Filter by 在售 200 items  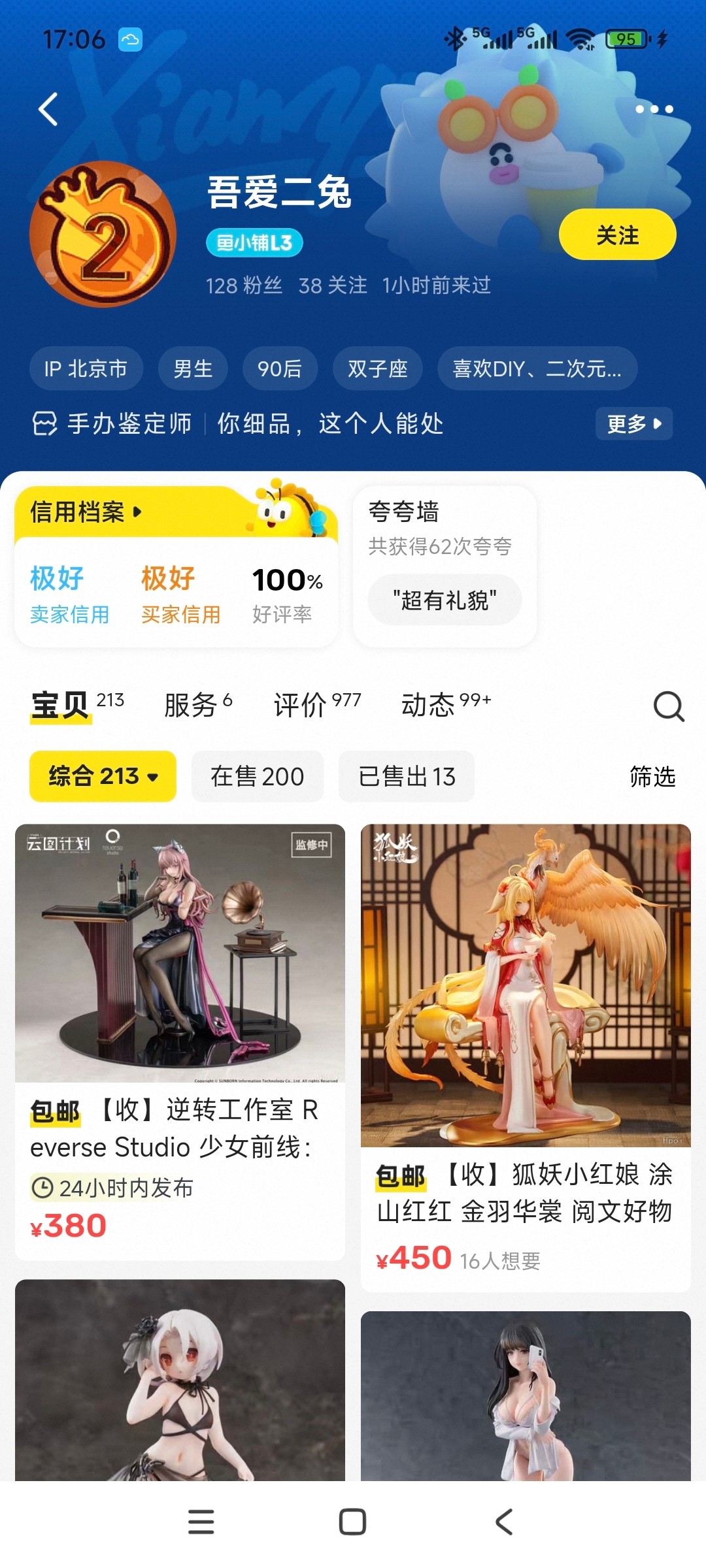[257, 776]
